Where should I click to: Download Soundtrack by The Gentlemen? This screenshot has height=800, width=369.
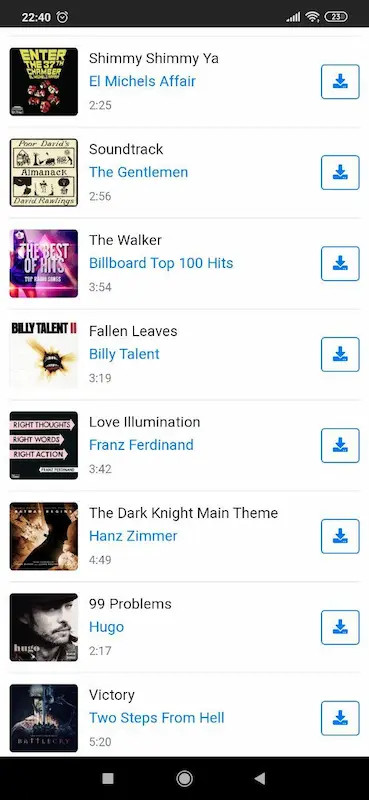click(x=340, y=172)
